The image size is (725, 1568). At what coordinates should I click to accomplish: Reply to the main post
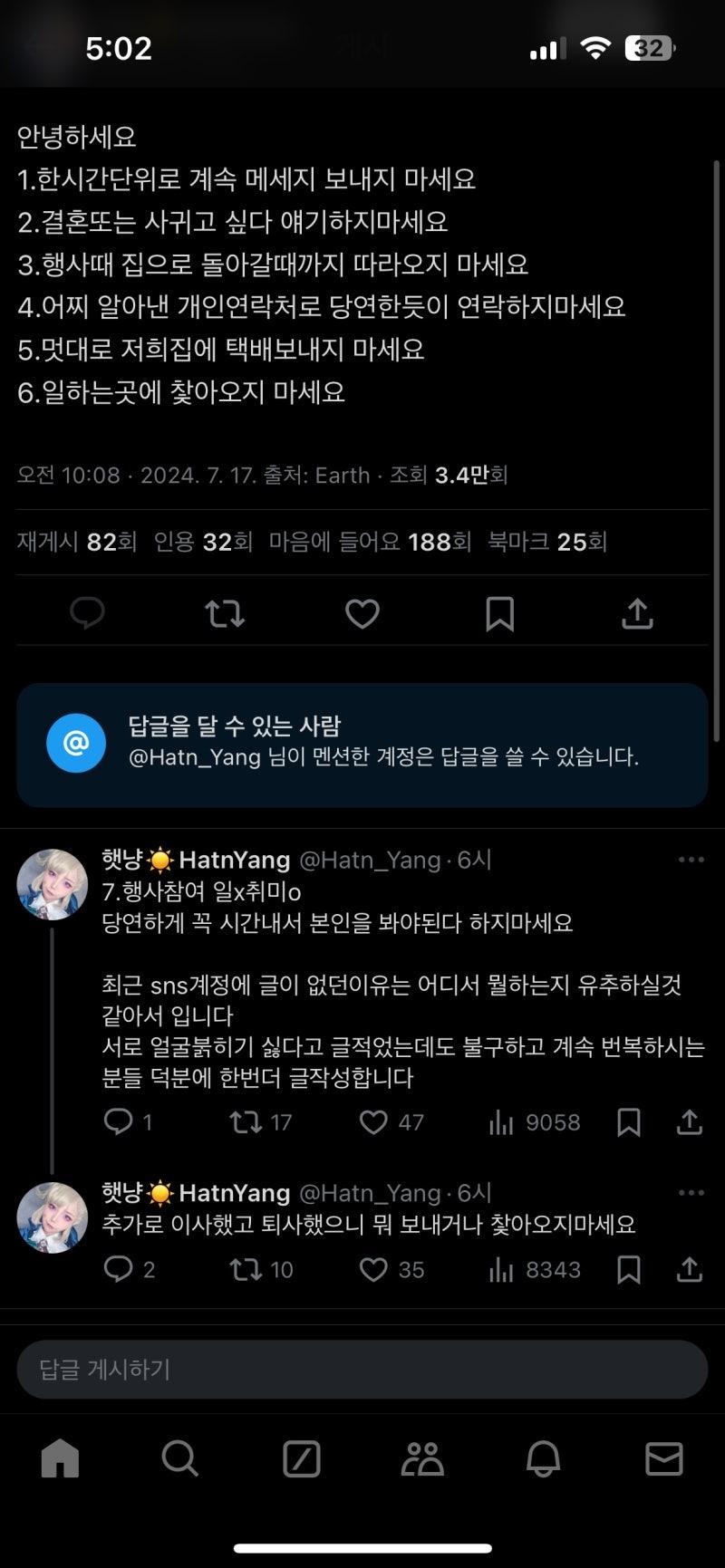pos(88,613)
